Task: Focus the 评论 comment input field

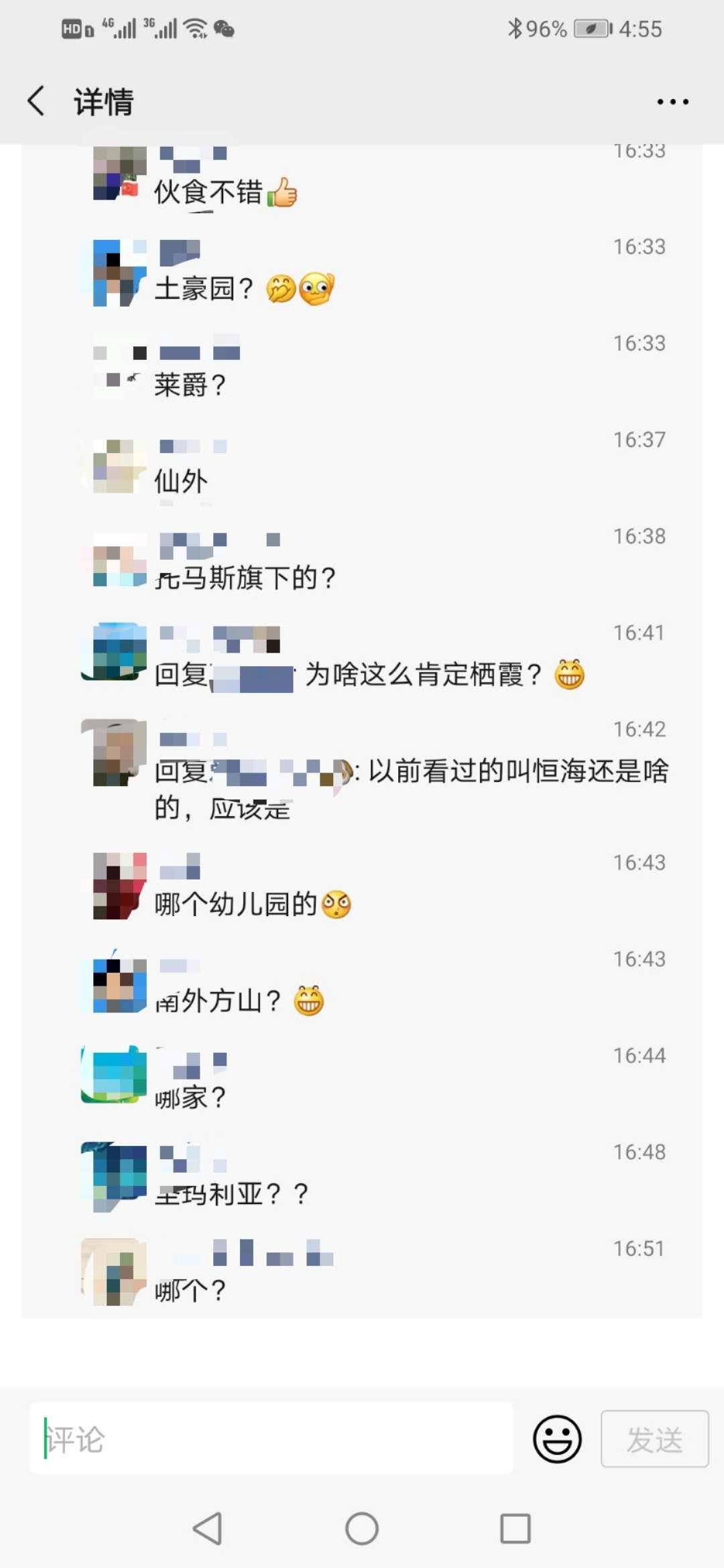Action: (271, 1439)
